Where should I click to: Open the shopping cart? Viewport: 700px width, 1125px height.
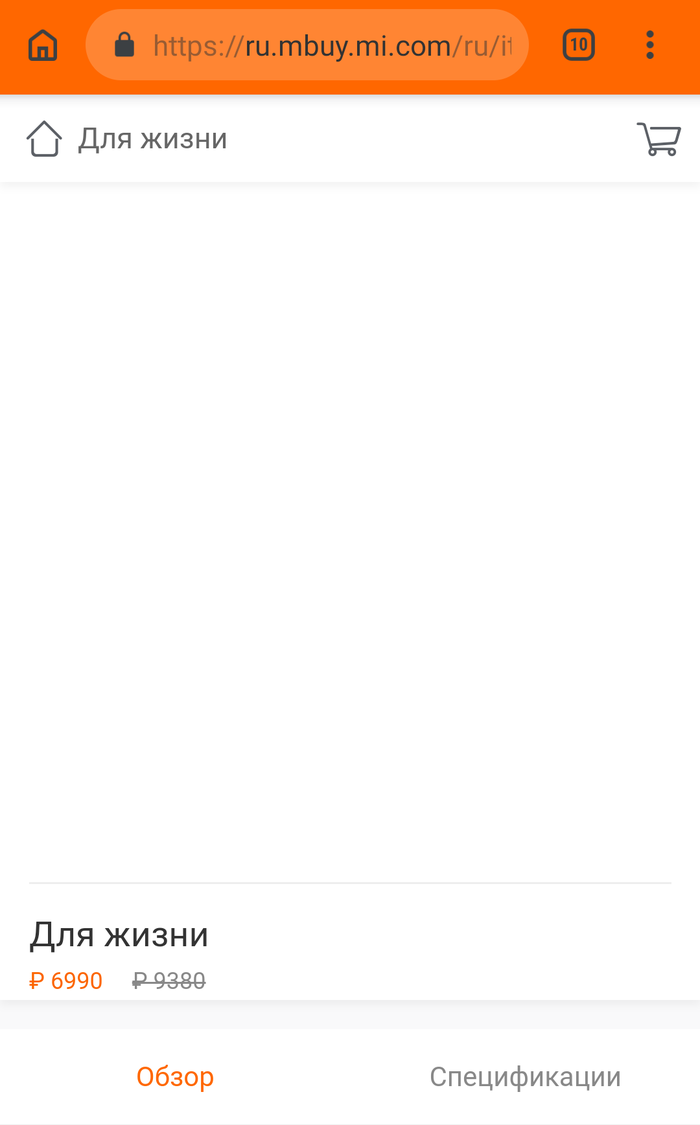[658, 139]
